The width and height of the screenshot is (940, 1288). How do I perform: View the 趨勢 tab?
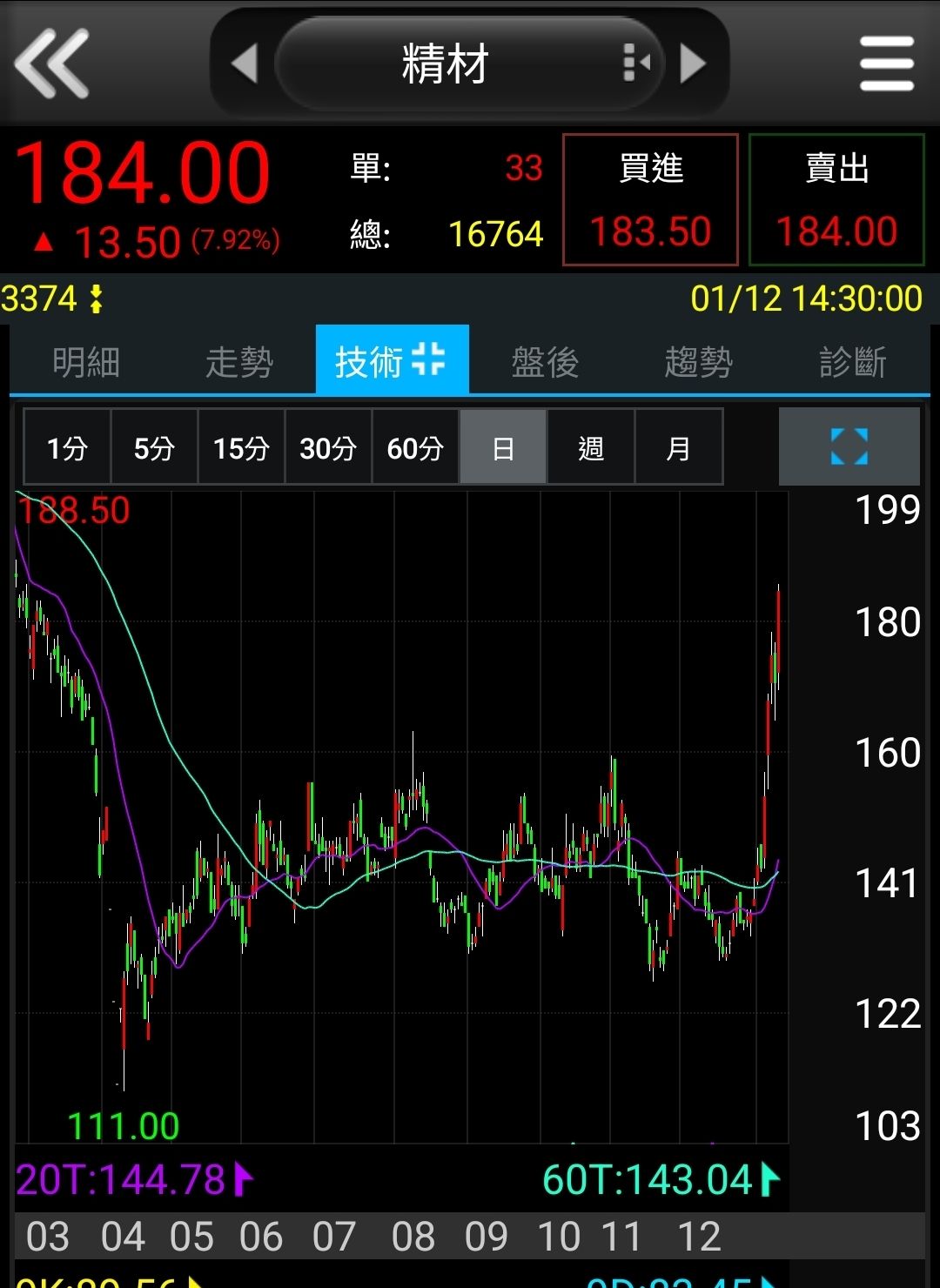(x=698, y=361)
